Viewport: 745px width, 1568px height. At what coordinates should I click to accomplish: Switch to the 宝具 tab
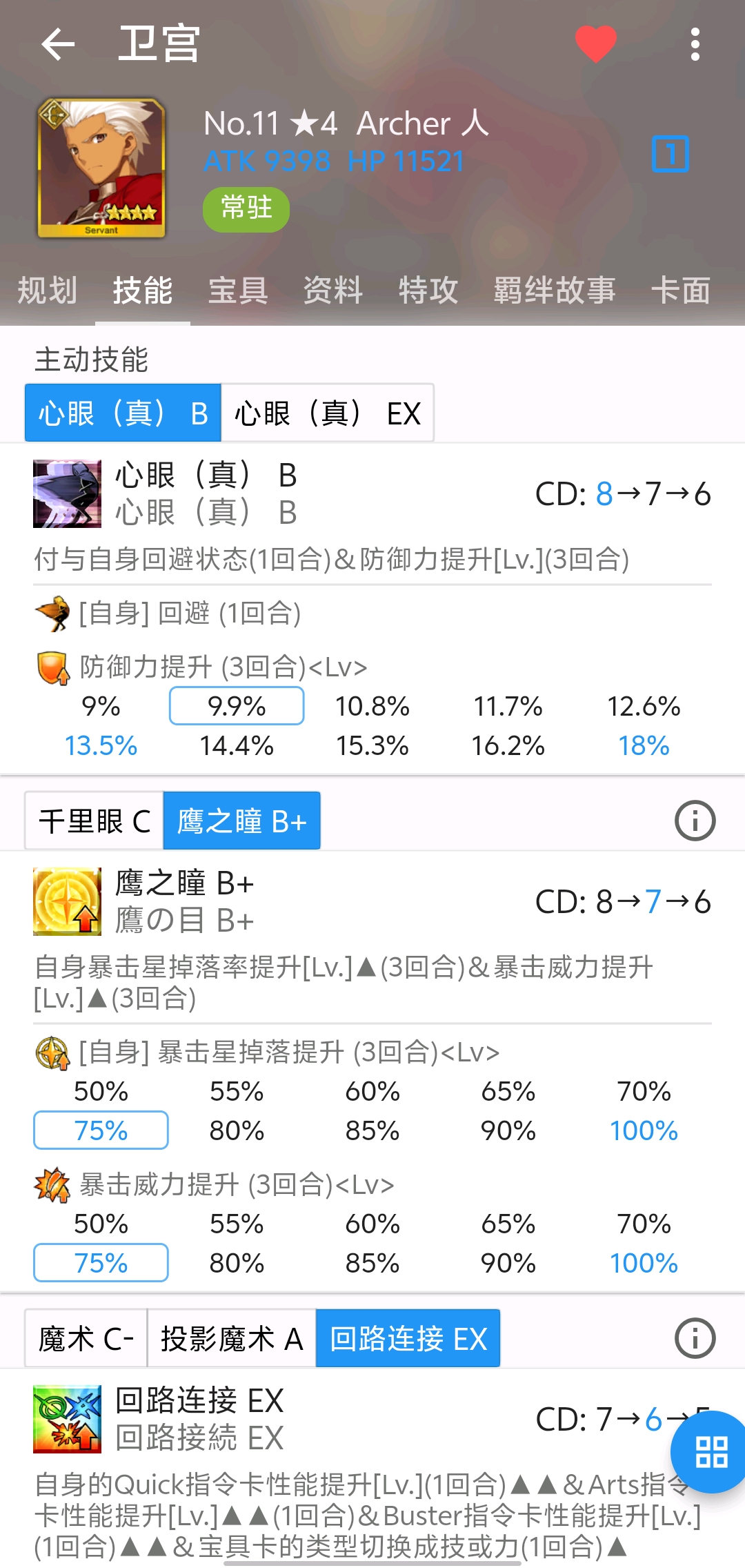(238, 290)
